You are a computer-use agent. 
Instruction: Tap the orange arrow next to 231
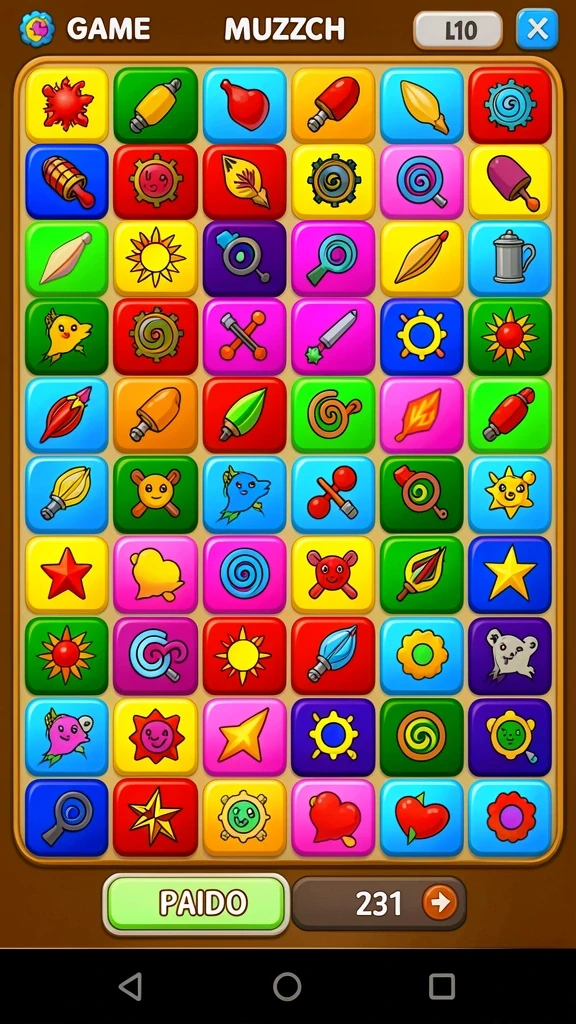[x=440, y=903]
